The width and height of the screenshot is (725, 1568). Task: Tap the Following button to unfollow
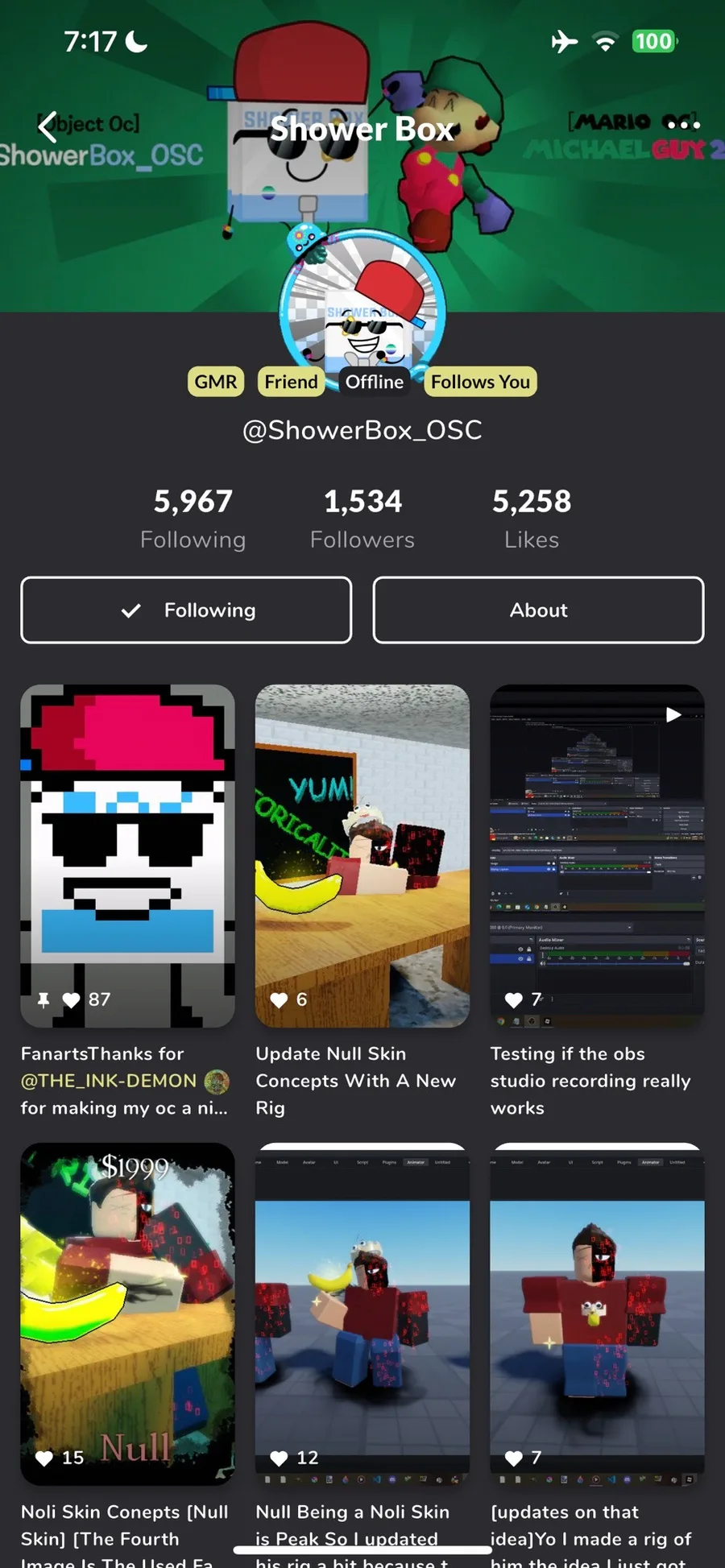click(x=186, y=610)
